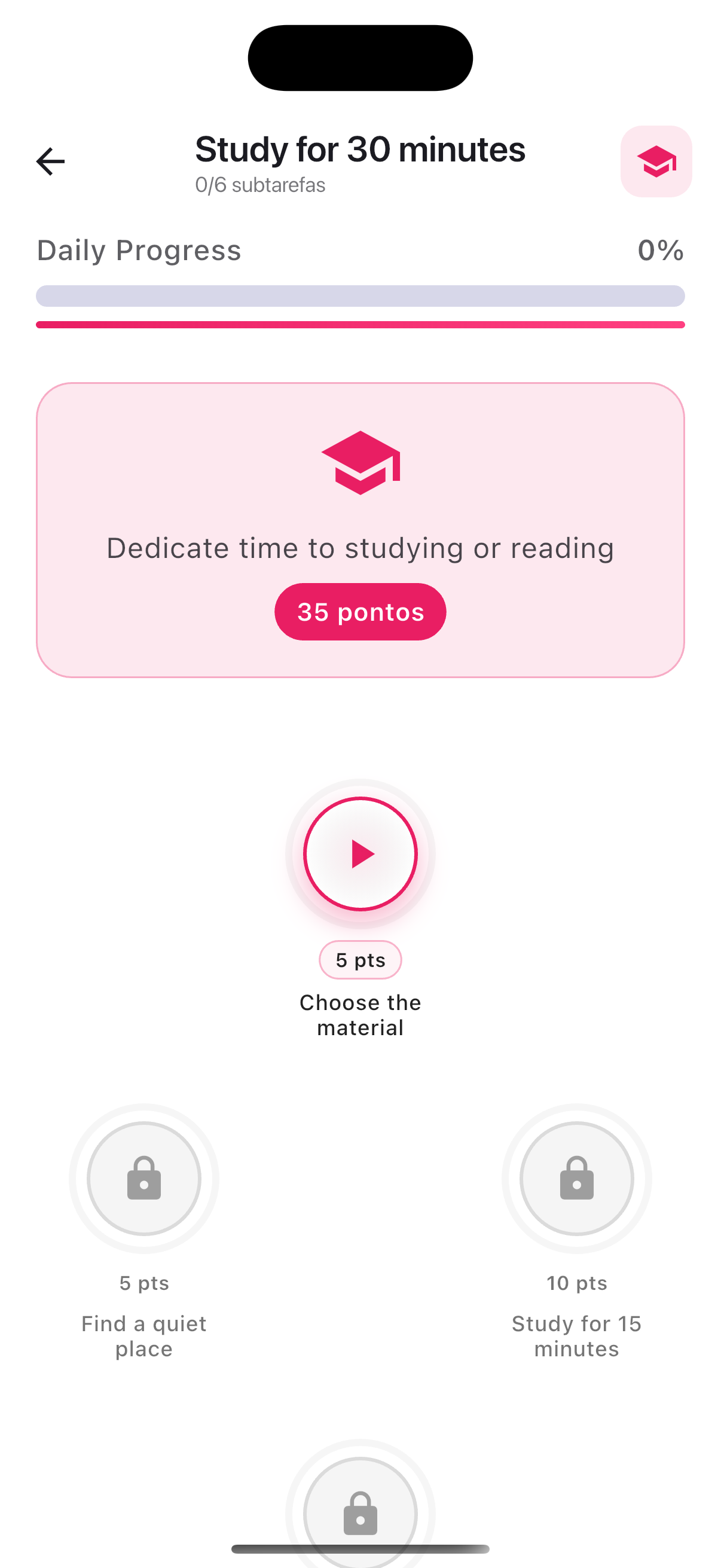Tap the graduation cap icon in header
The image size is (721, 1568).
coord(655,162)
